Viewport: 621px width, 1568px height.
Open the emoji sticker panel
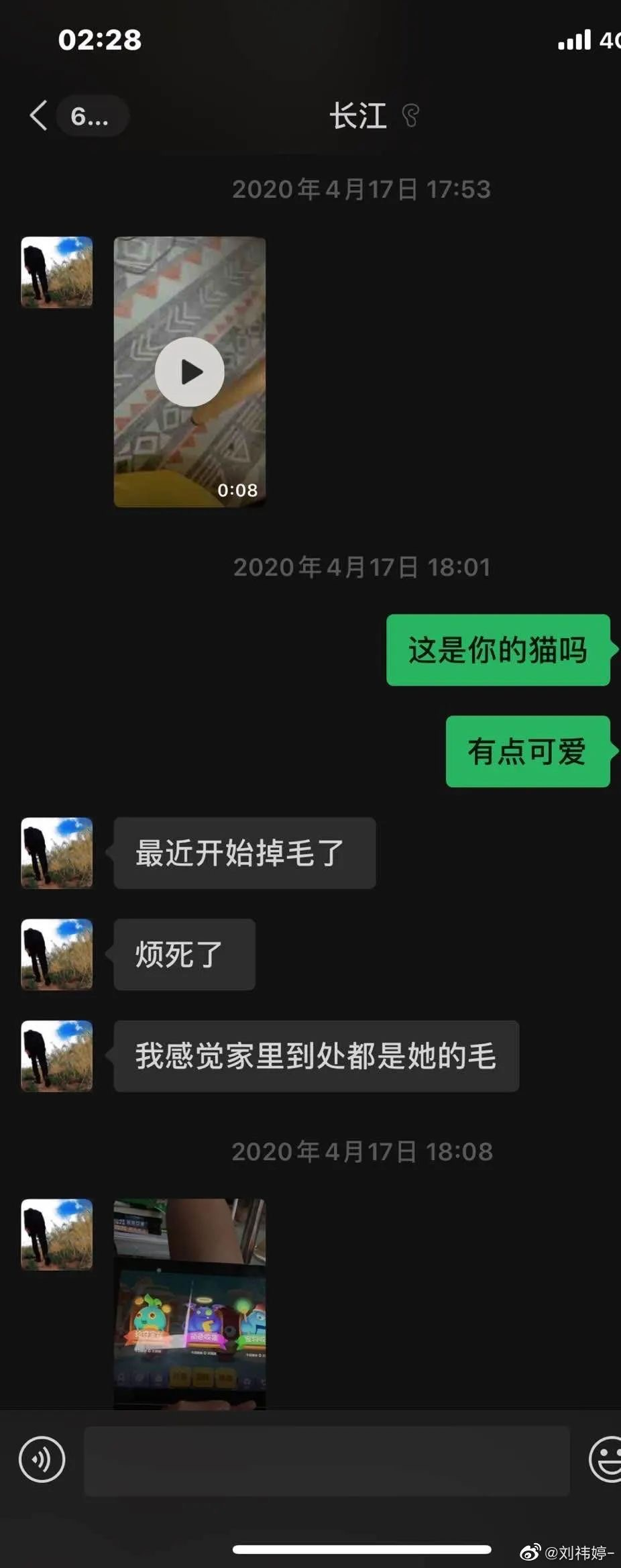607,1459
